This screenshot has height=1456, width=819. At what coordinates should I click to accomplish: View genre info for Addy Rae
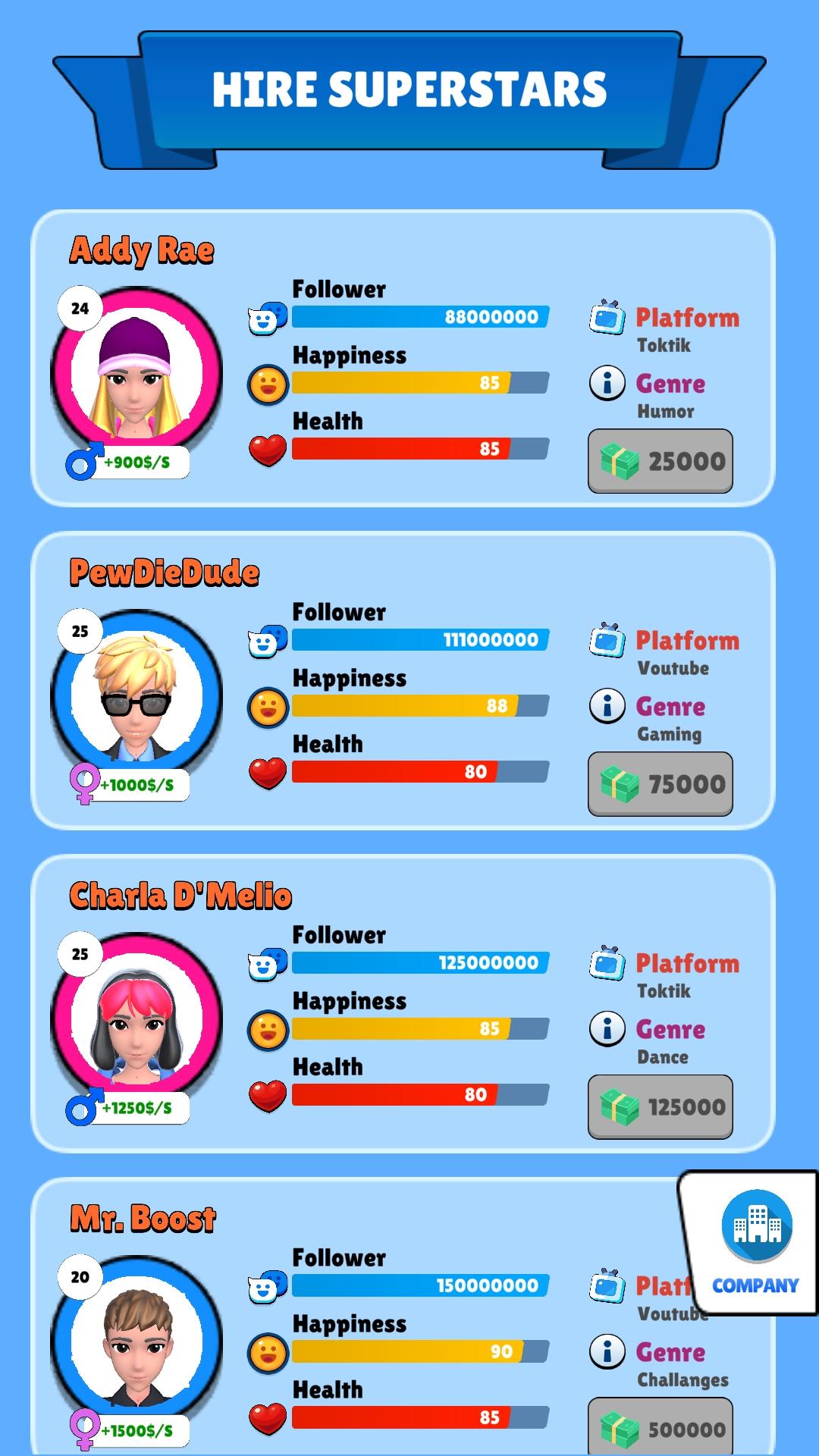click(607, 384)
